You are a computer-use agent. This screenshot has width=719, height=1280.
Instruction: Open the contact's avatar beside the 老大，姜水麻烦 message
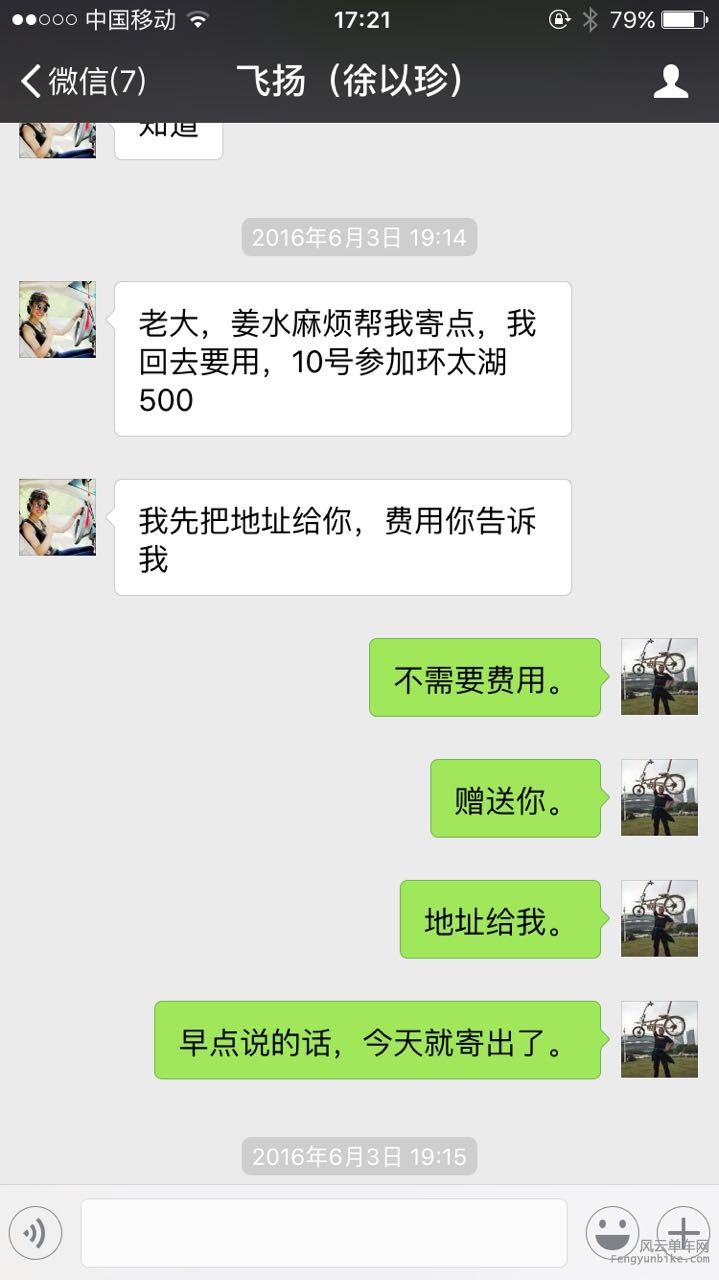click(x=57, y=320)
